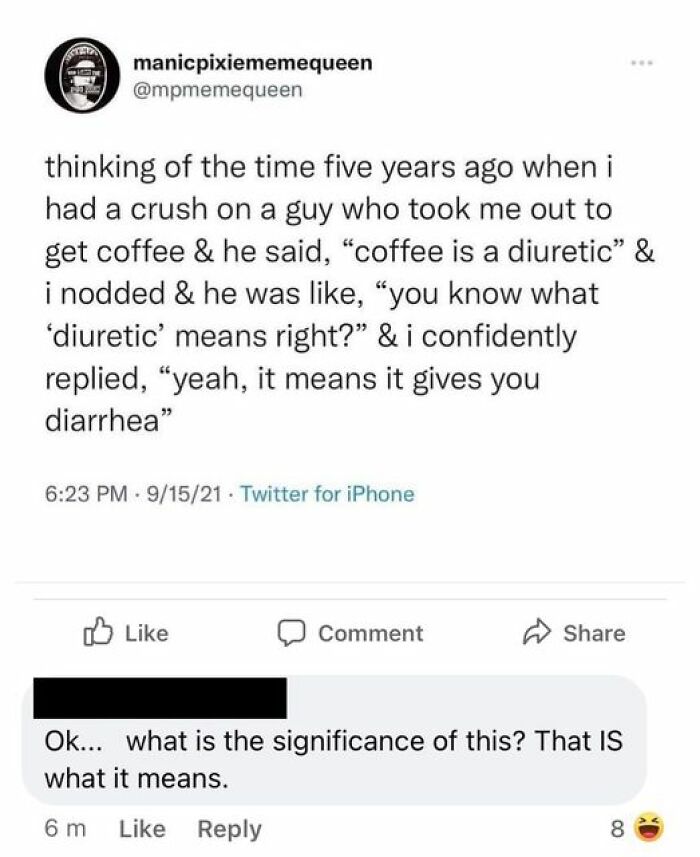View the 8 reactions on the comment
The height and width of the screenshot is (857, 700).
click(643, 829)
